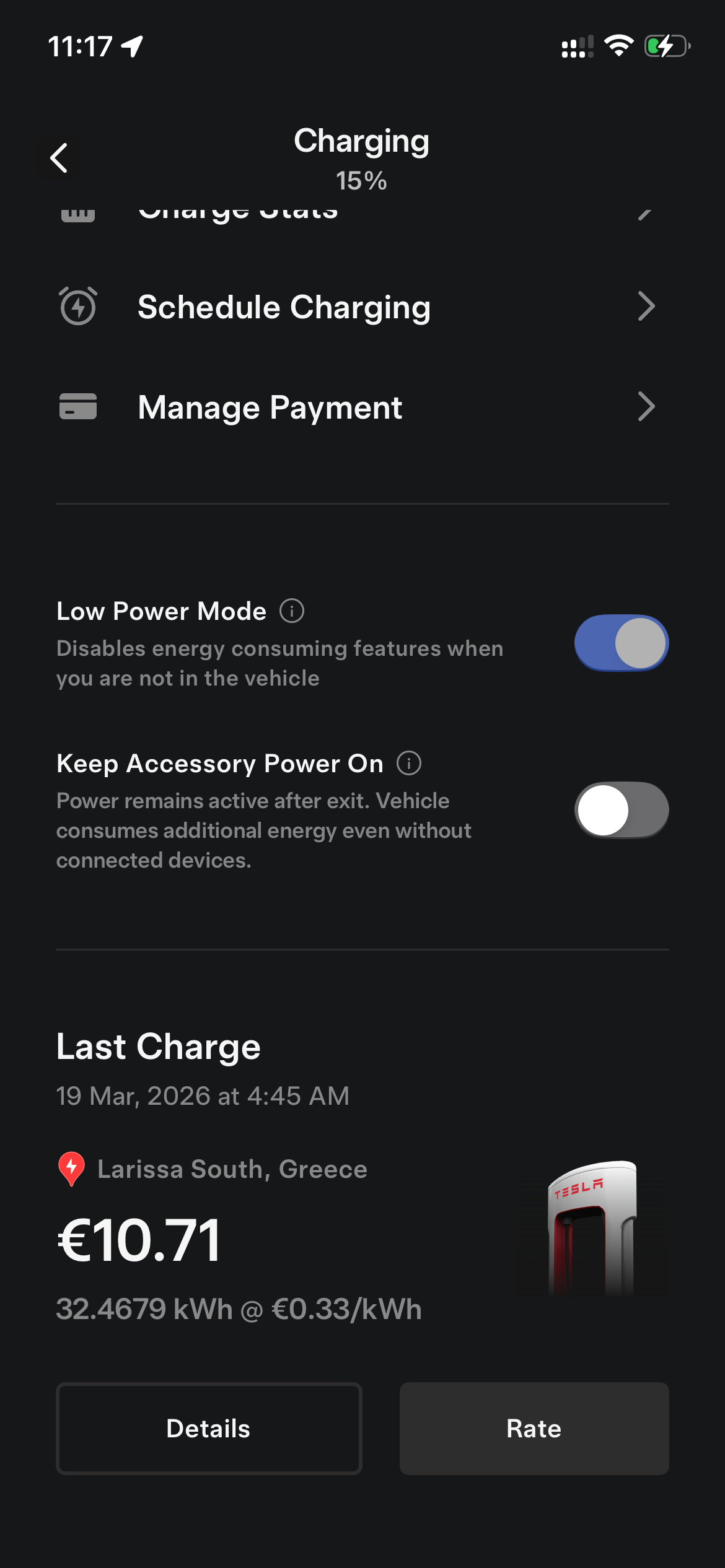Show info for Low Power Mode
The width and height of the screenshot is (725, 1568).
pyautogui.click(x=292, y=611)
